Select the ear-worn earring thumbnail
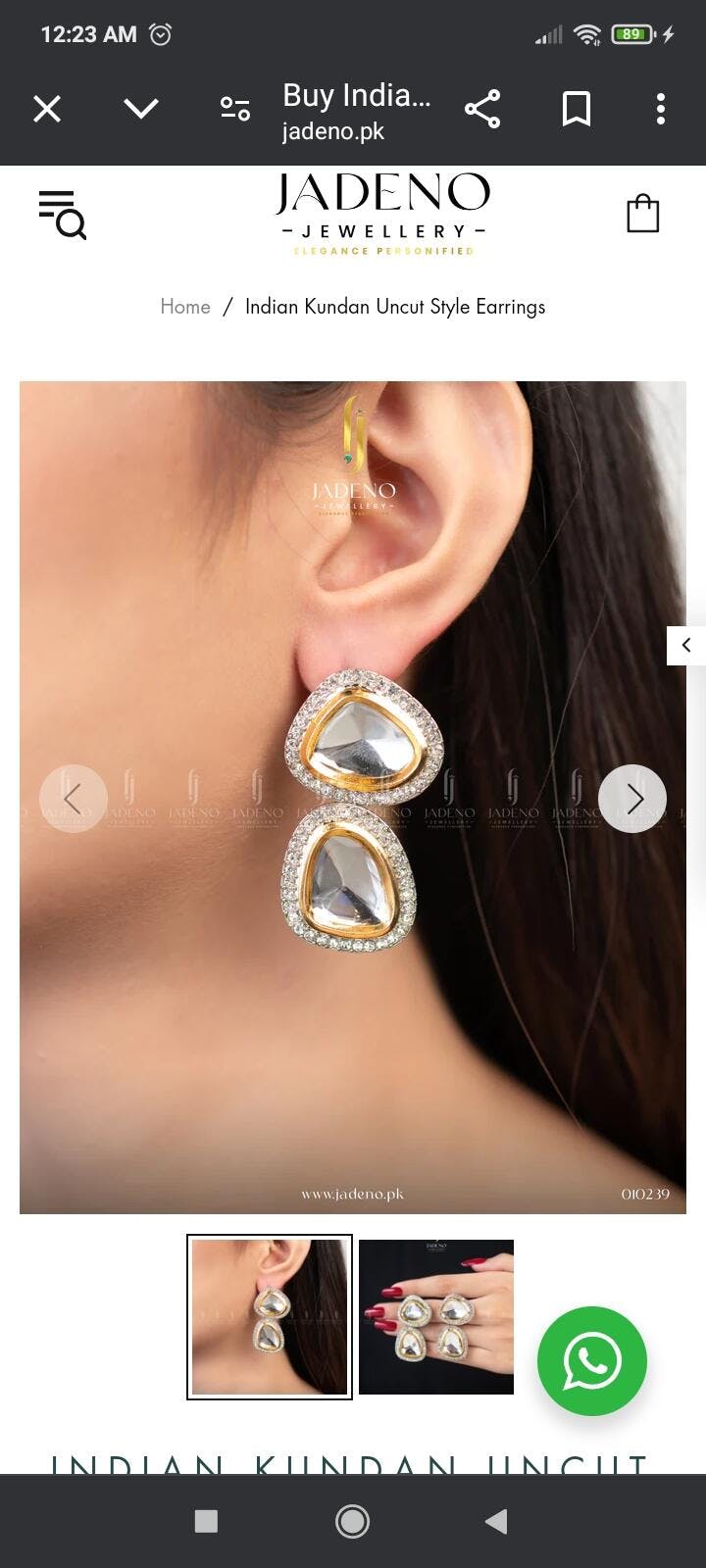 (270, 1316)
